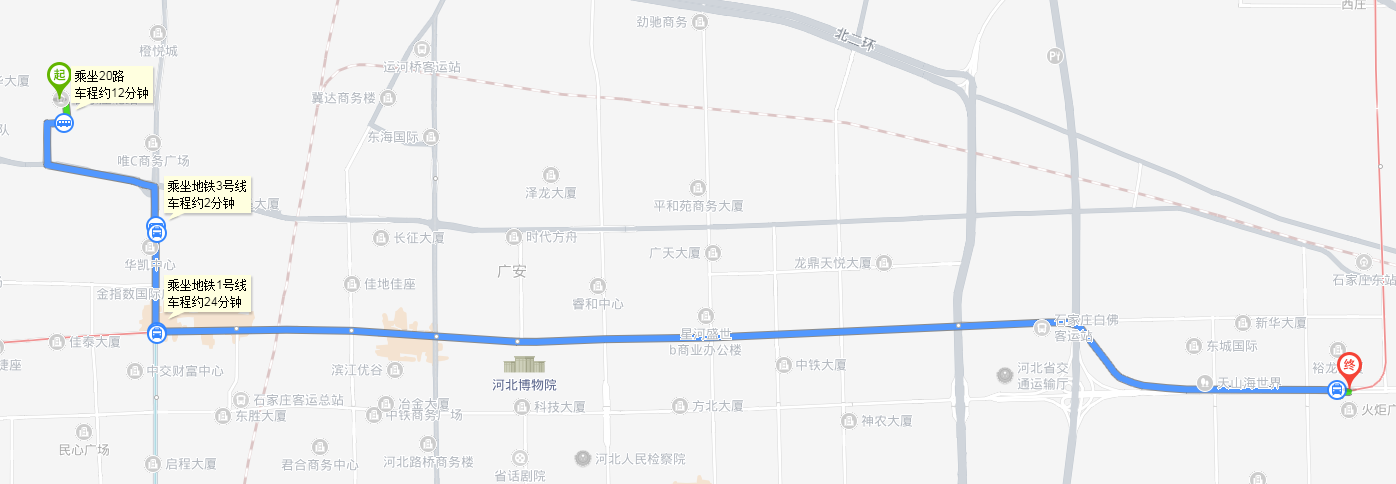Open the Route 20 bus boarding stop icon

(x=64, y=124)
